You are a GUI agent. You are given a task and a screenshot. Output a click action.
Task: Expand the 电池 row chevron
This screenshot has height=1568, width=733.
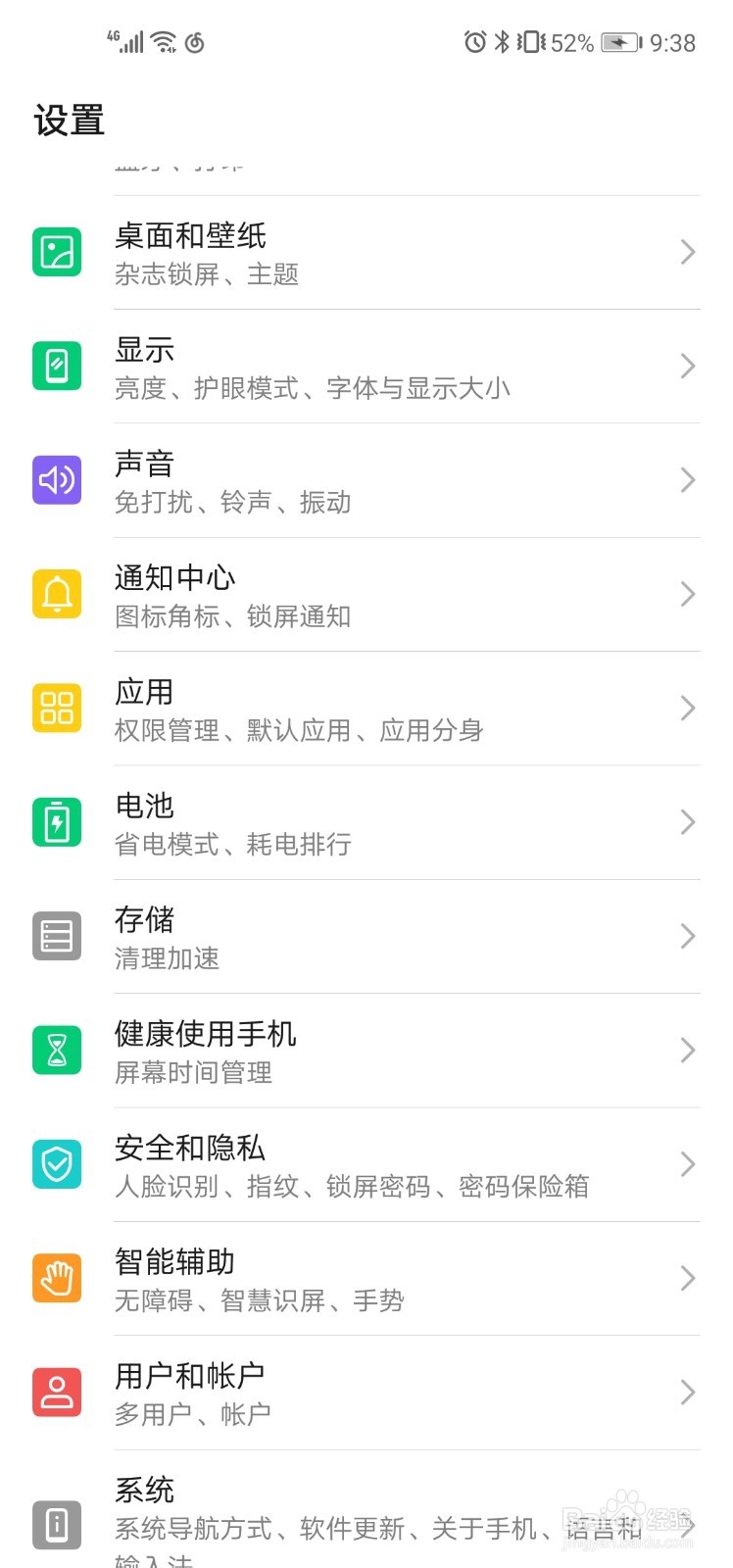687,822
